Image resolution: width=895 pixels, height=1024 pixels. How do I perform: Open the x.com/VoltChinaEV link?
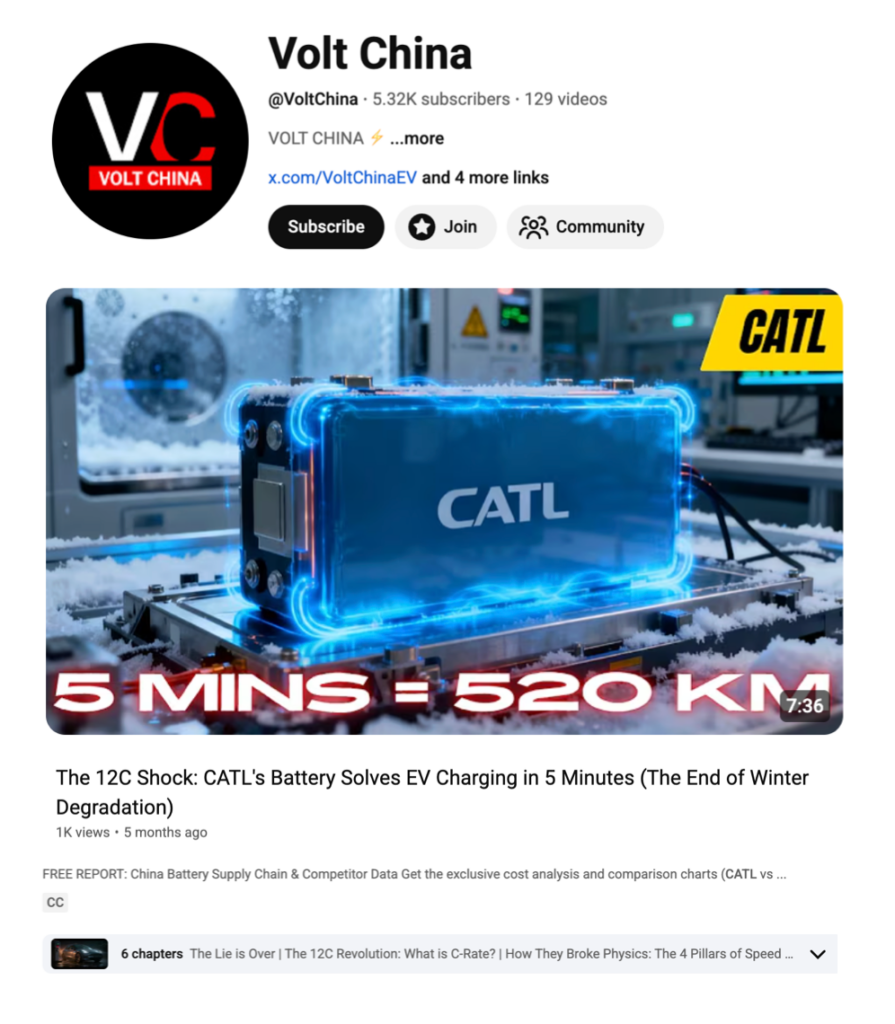(342, 177)
